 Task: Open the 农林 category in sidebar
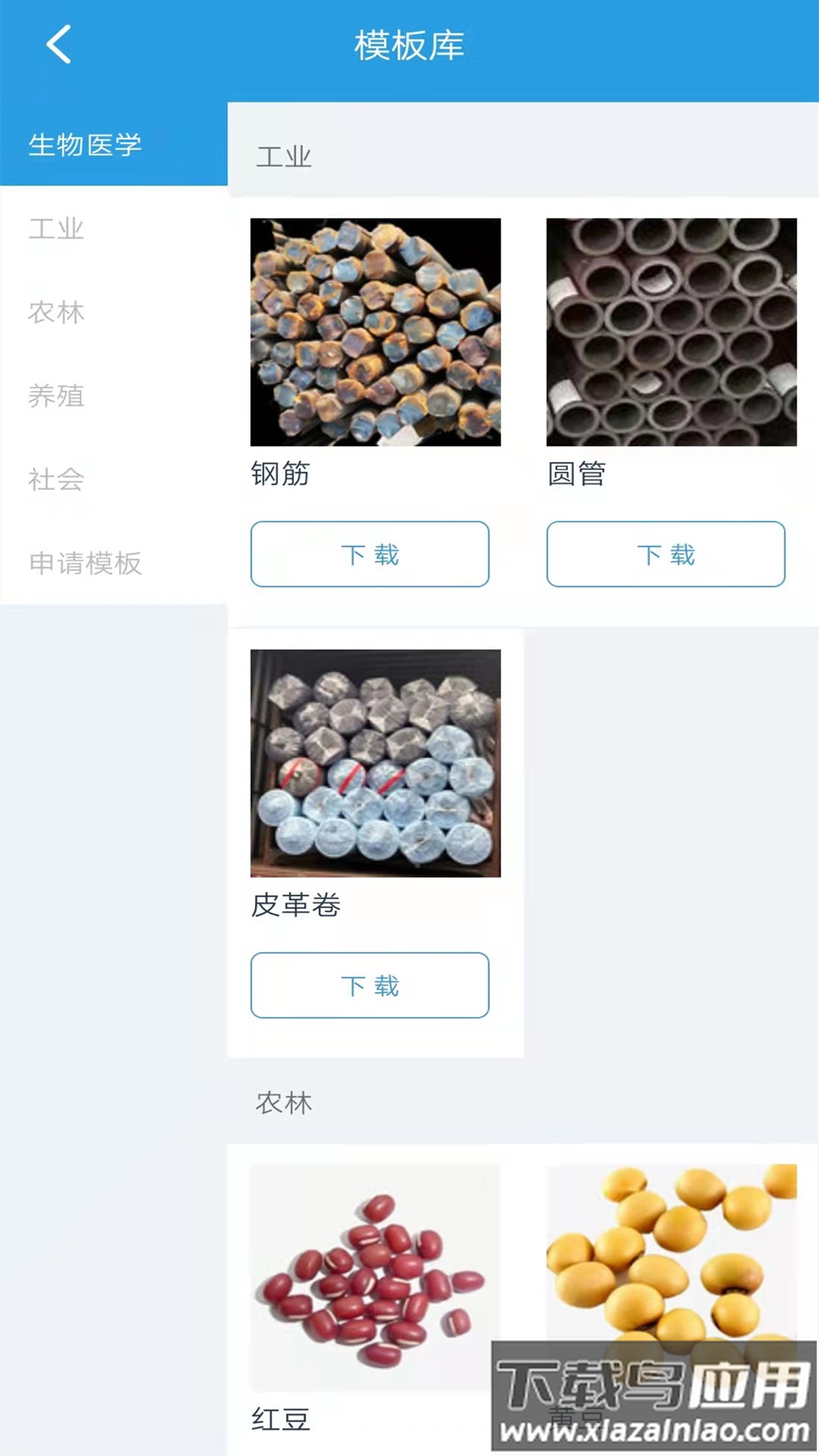(56, 312)
